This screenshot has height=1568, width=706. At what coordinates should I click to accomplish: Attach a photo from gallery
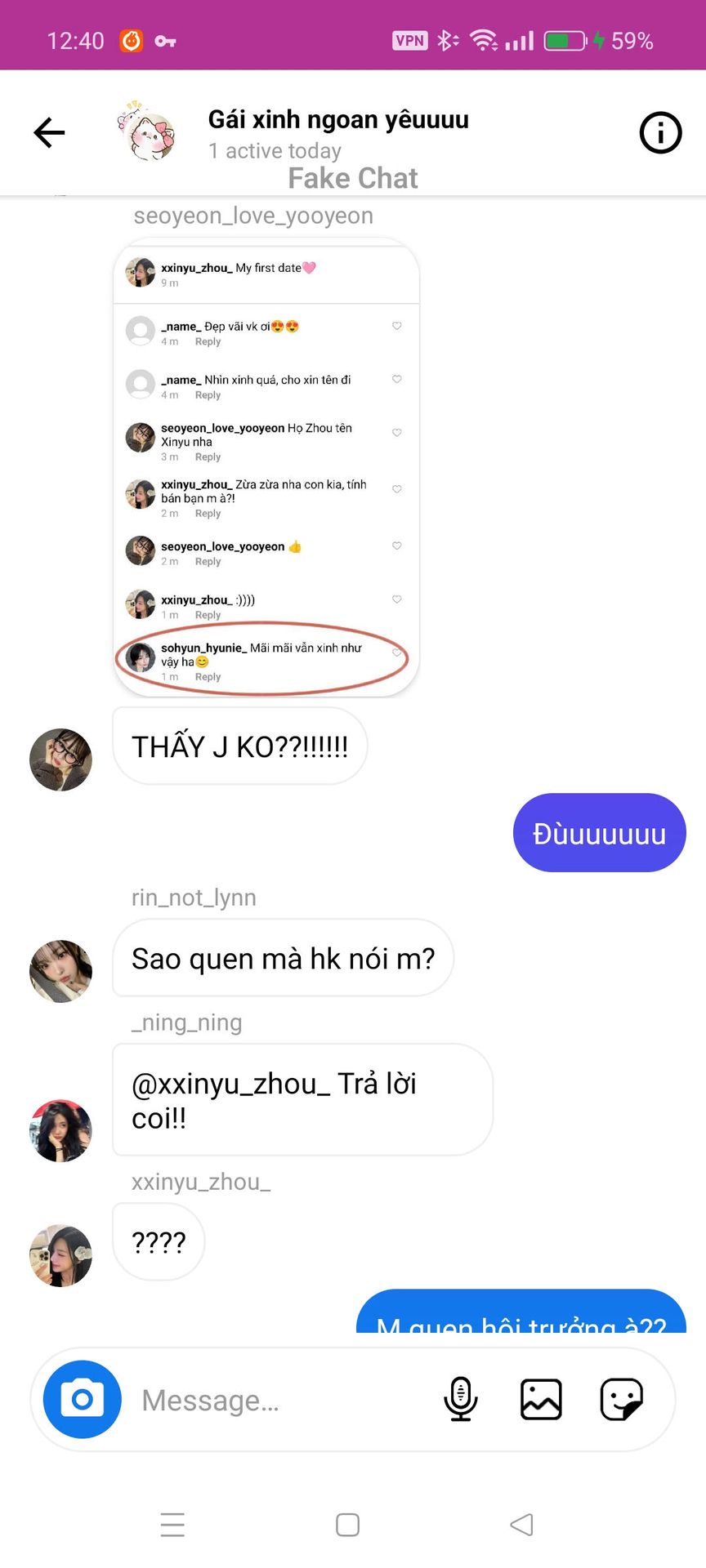541,1400
